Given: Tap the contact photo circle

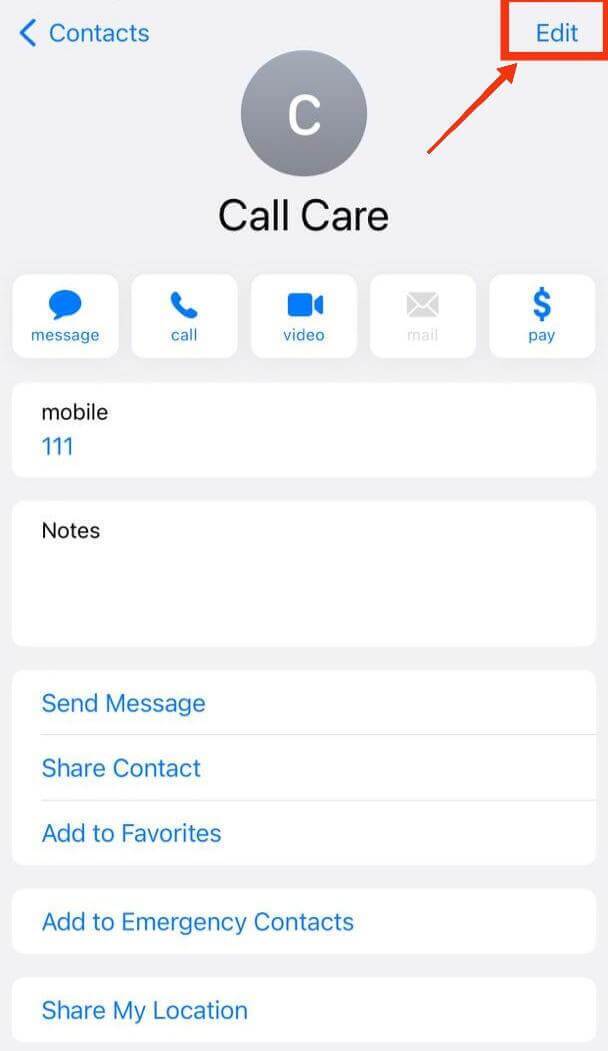Looking at the screenshot, I should point(303,113).
